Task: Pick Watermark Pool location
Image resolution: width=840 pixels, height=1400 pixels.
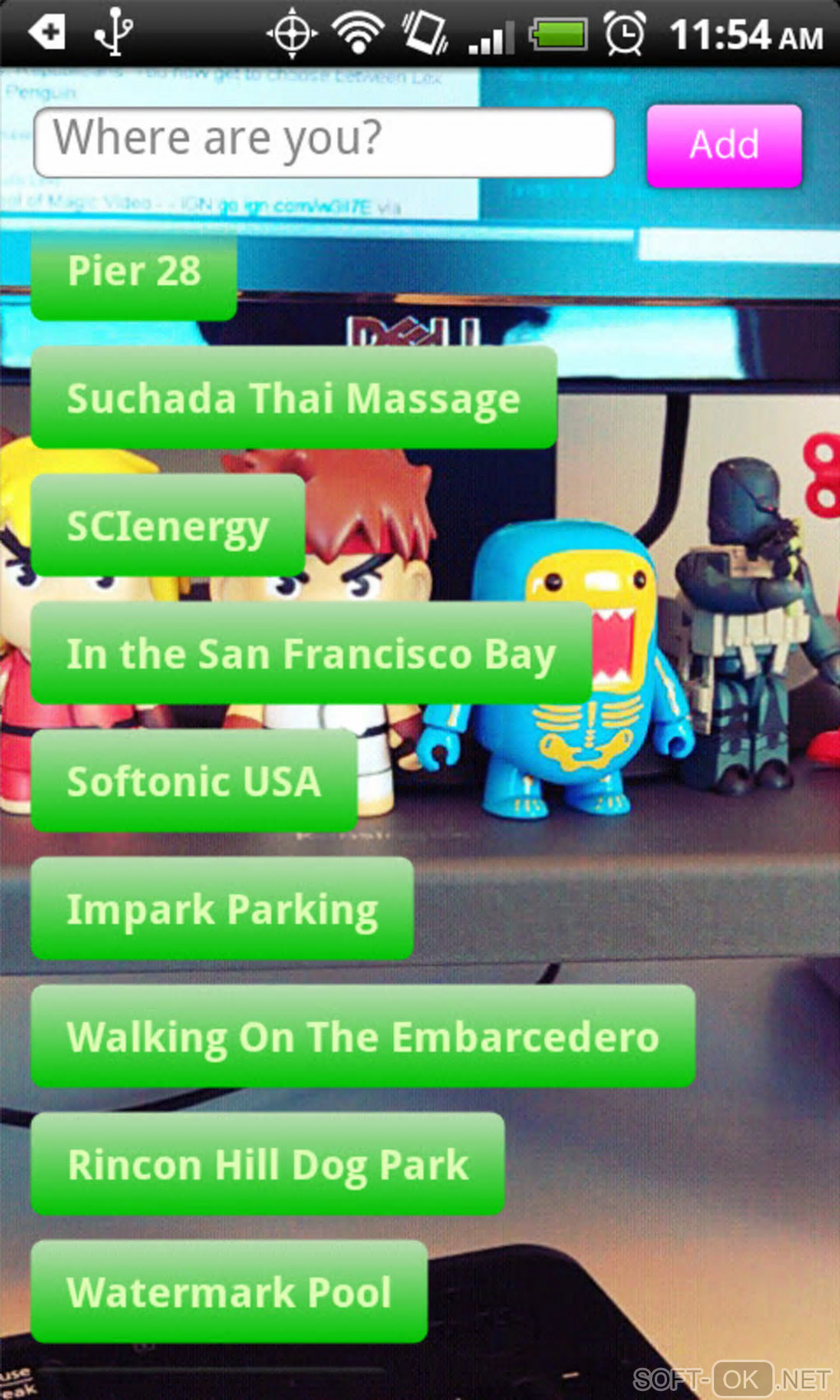Action: 229,1291
